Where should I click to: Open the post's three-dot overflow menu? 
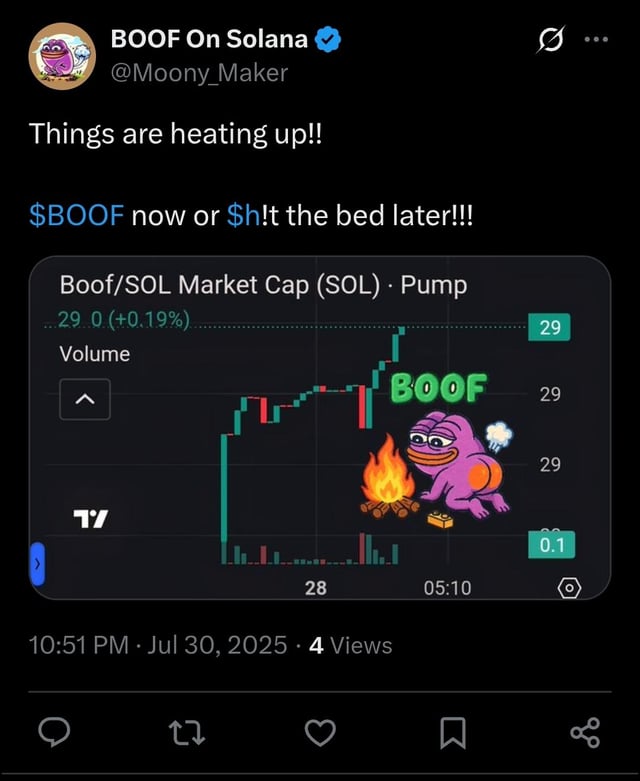(x=599, y=41)
